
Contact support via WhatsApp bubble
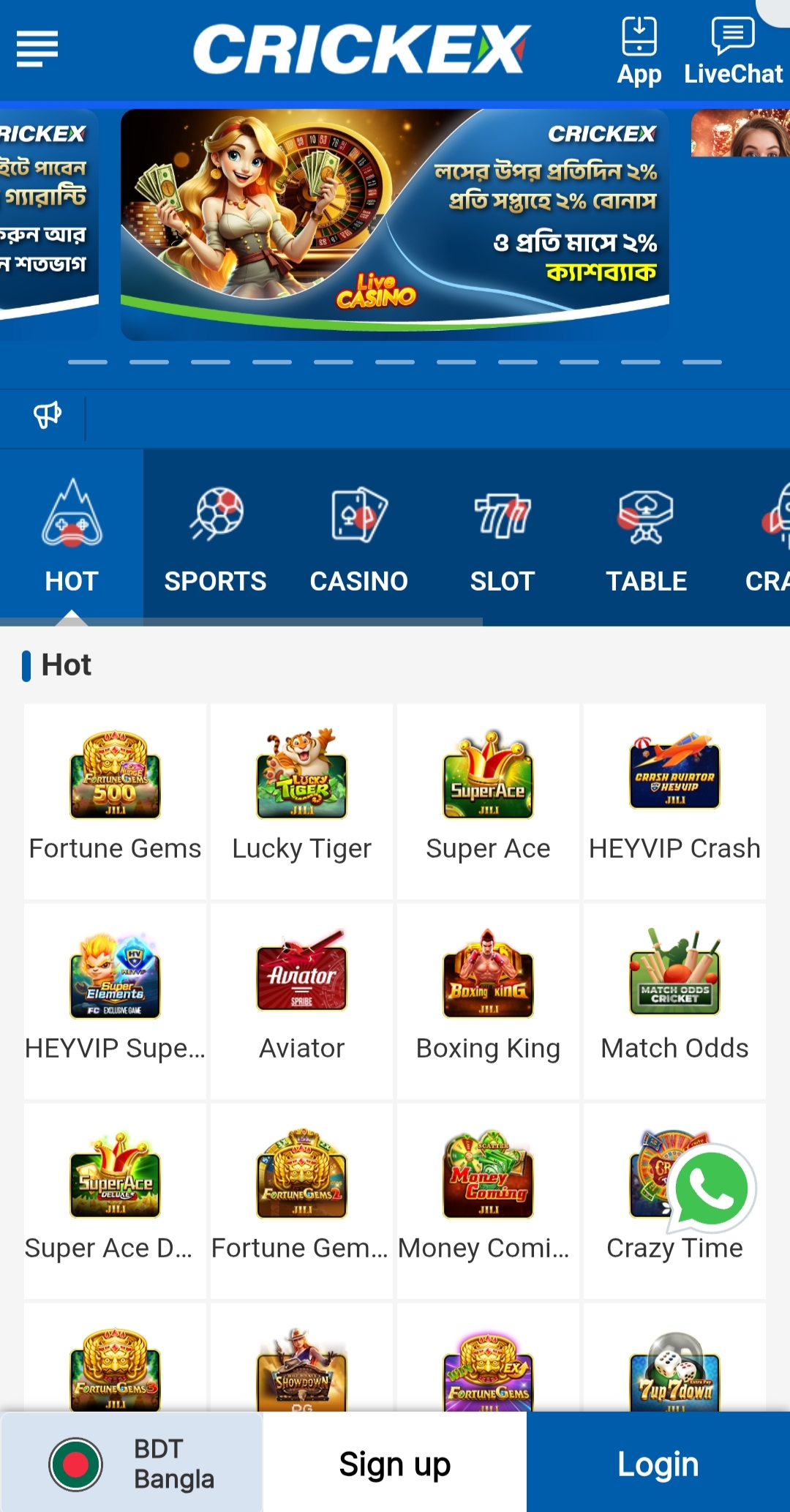click(712, 1189)
